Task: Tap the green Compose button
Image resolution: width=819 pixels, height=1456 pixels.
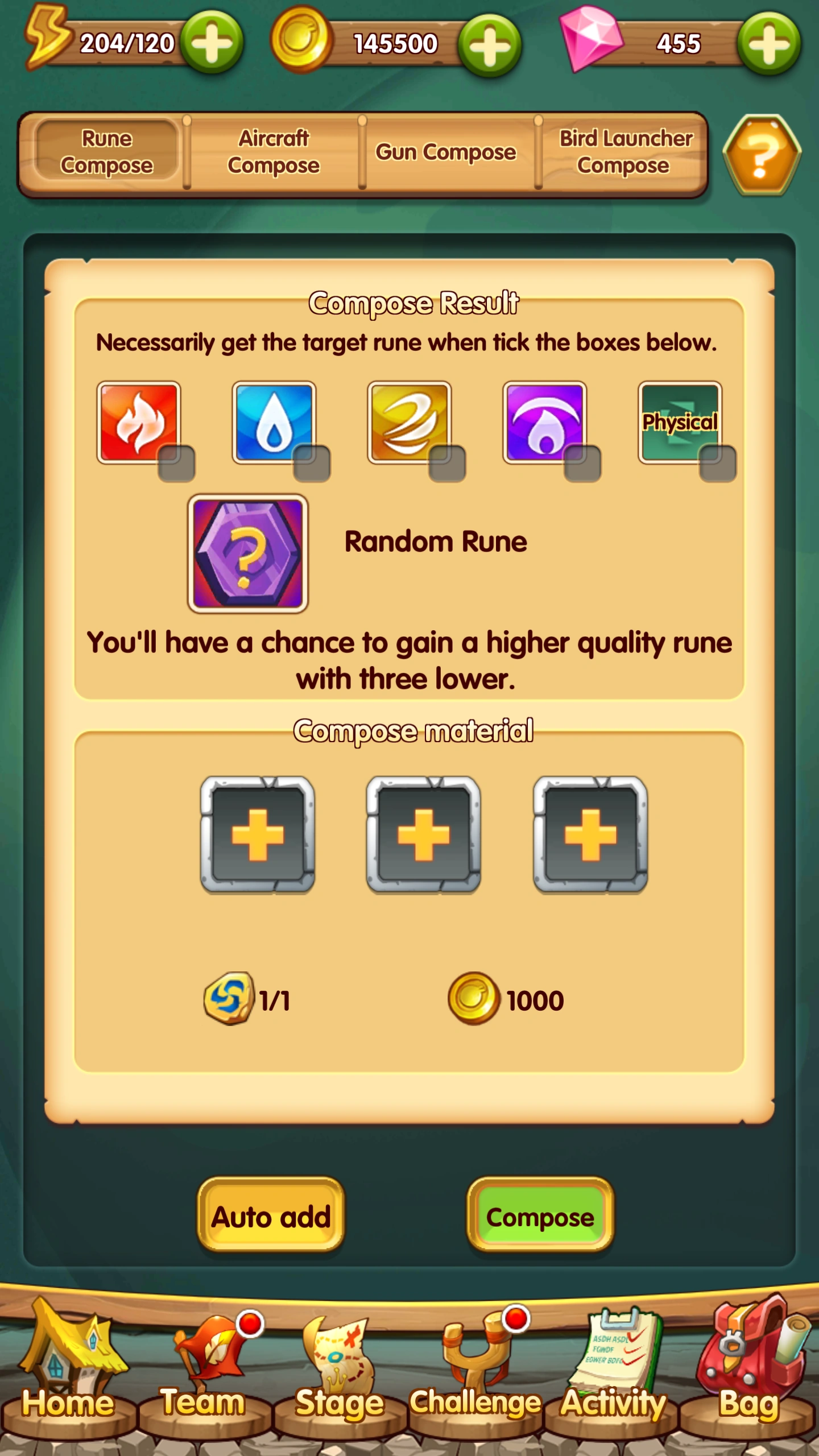Action: [540, 1215]
